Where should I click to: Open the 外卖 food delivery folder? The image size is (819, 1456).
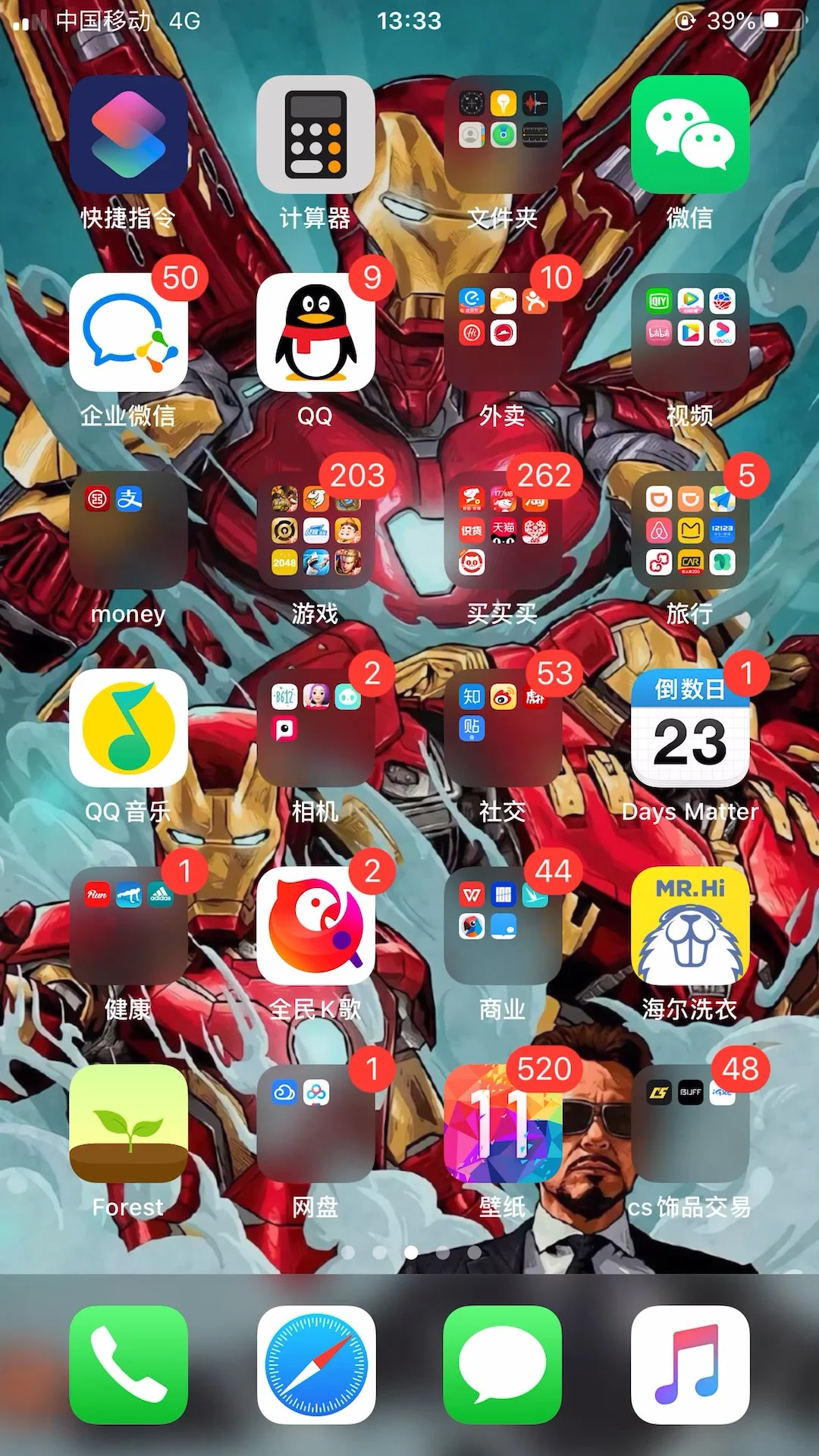point(503,332)
